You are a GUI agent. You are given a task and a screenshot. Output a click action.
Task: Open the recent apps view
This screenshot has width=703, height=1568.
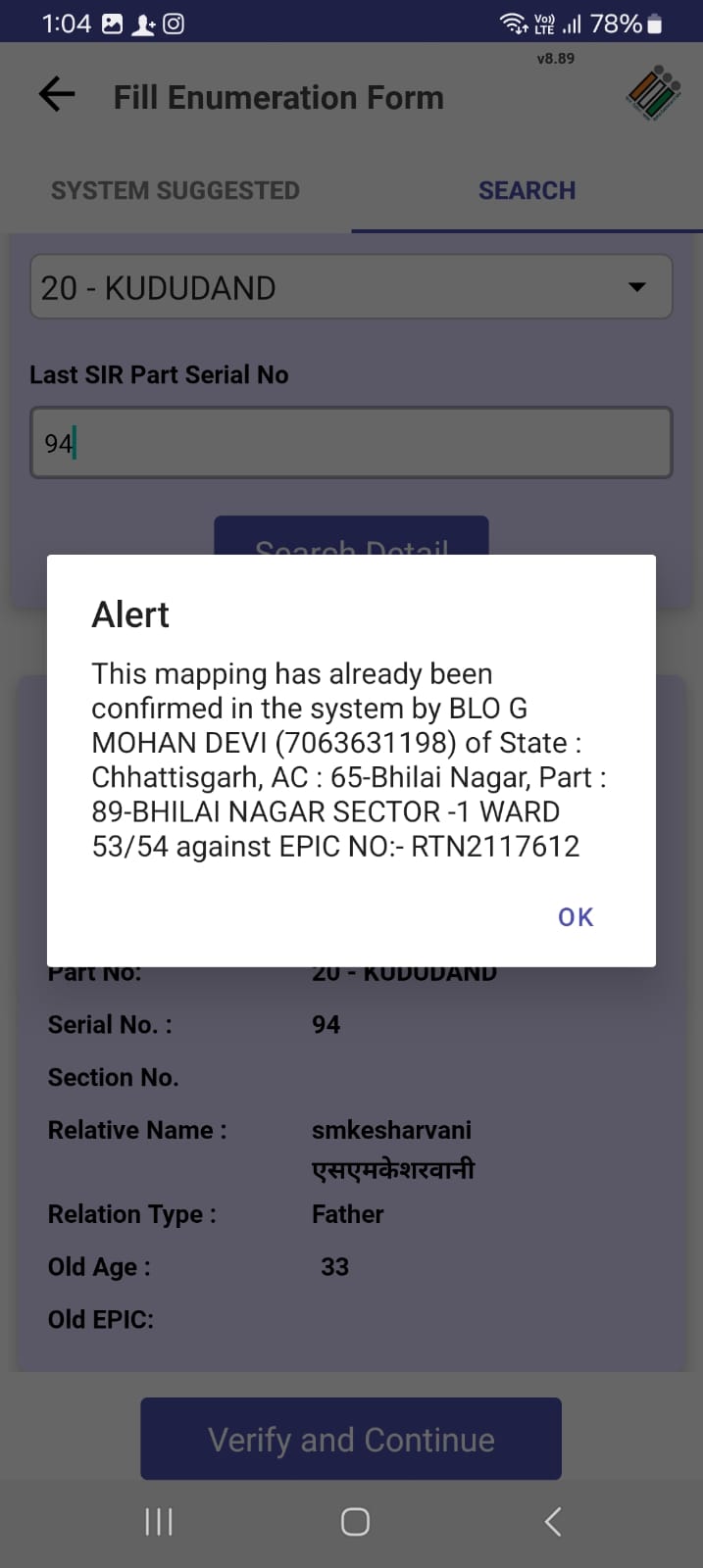point(159,1522)
